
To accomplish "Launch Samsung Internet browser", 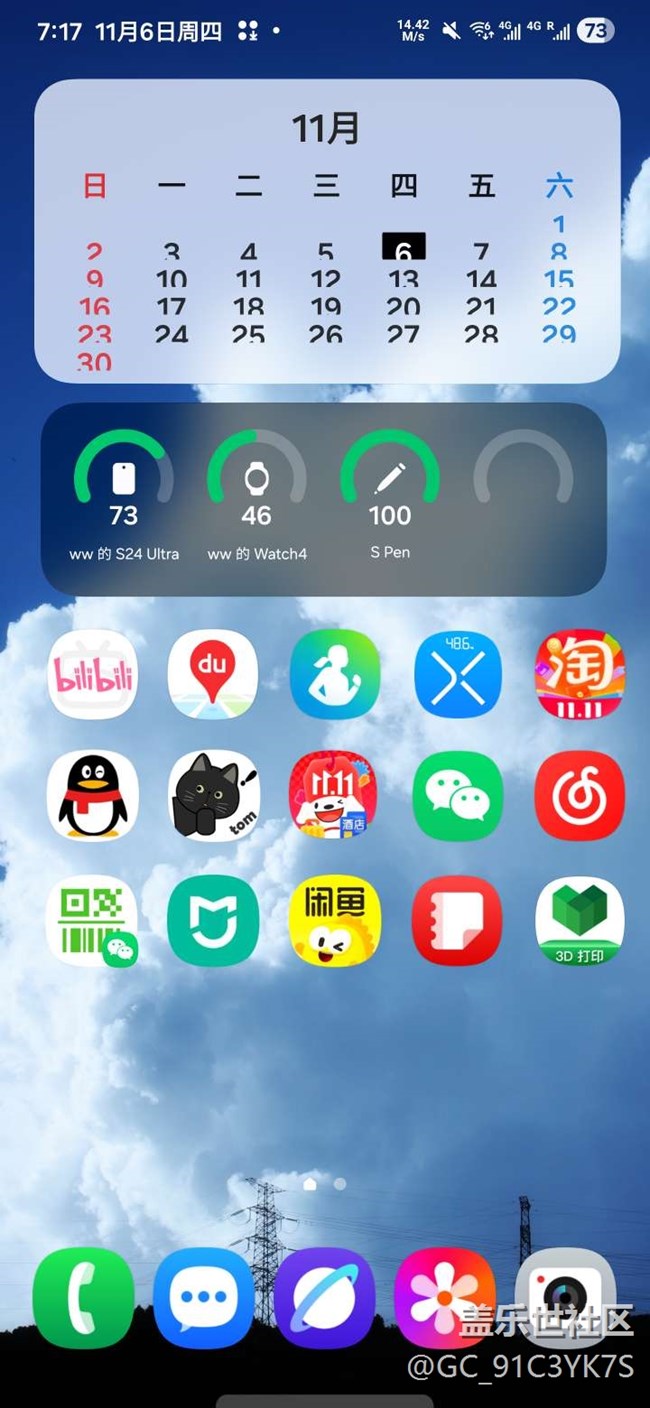I will click(x=325, y=1298).
